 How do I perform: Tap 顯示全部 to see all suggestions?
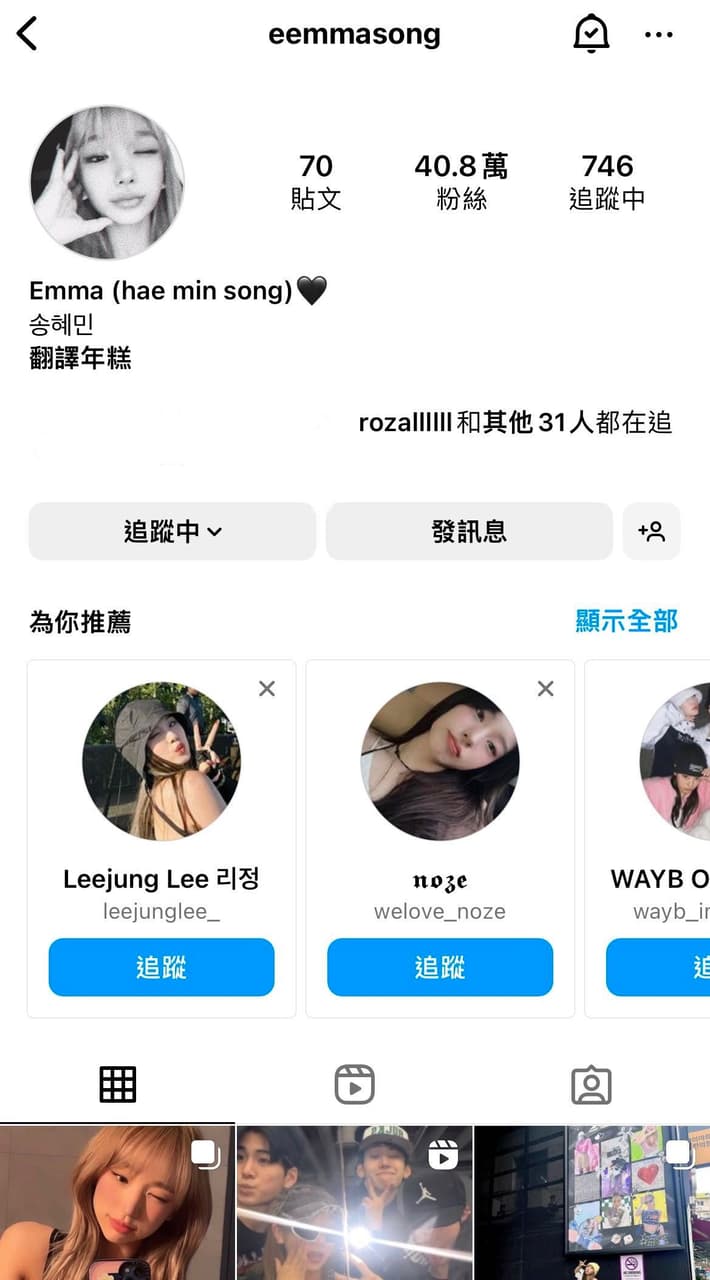tap(626, 621)
